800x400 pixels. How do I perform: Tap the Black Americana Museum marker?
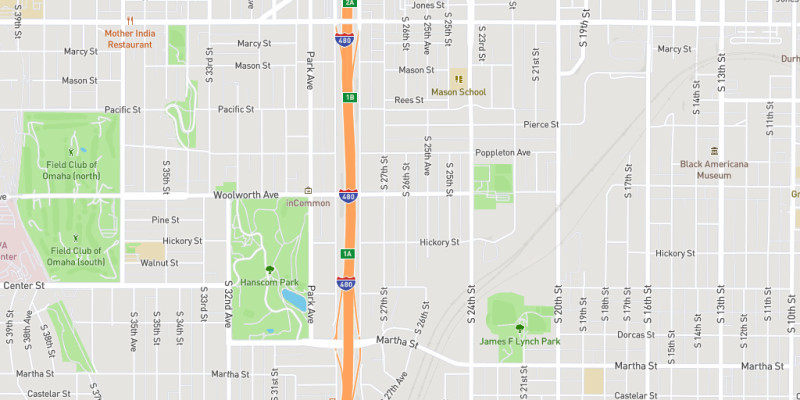[714, 150]
